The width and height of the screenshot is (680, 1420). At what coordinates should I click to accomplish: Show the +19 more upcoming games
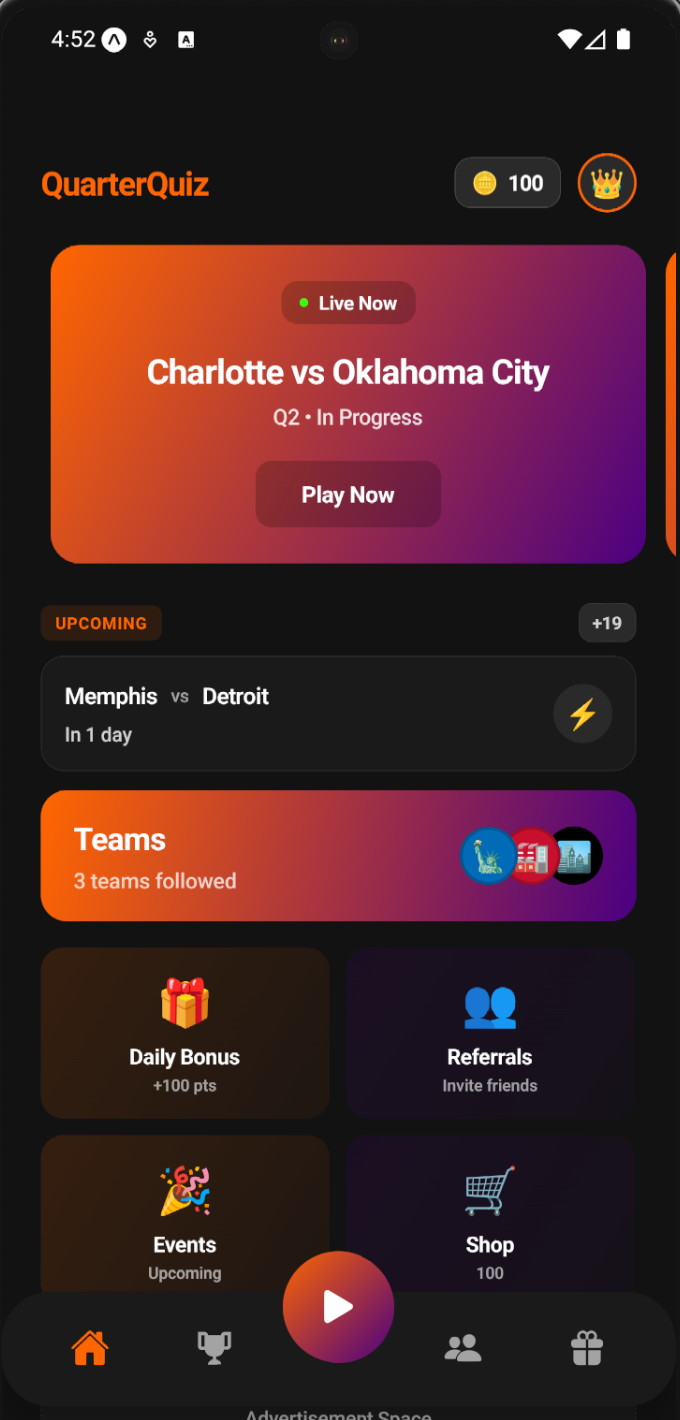click(607, 623)
